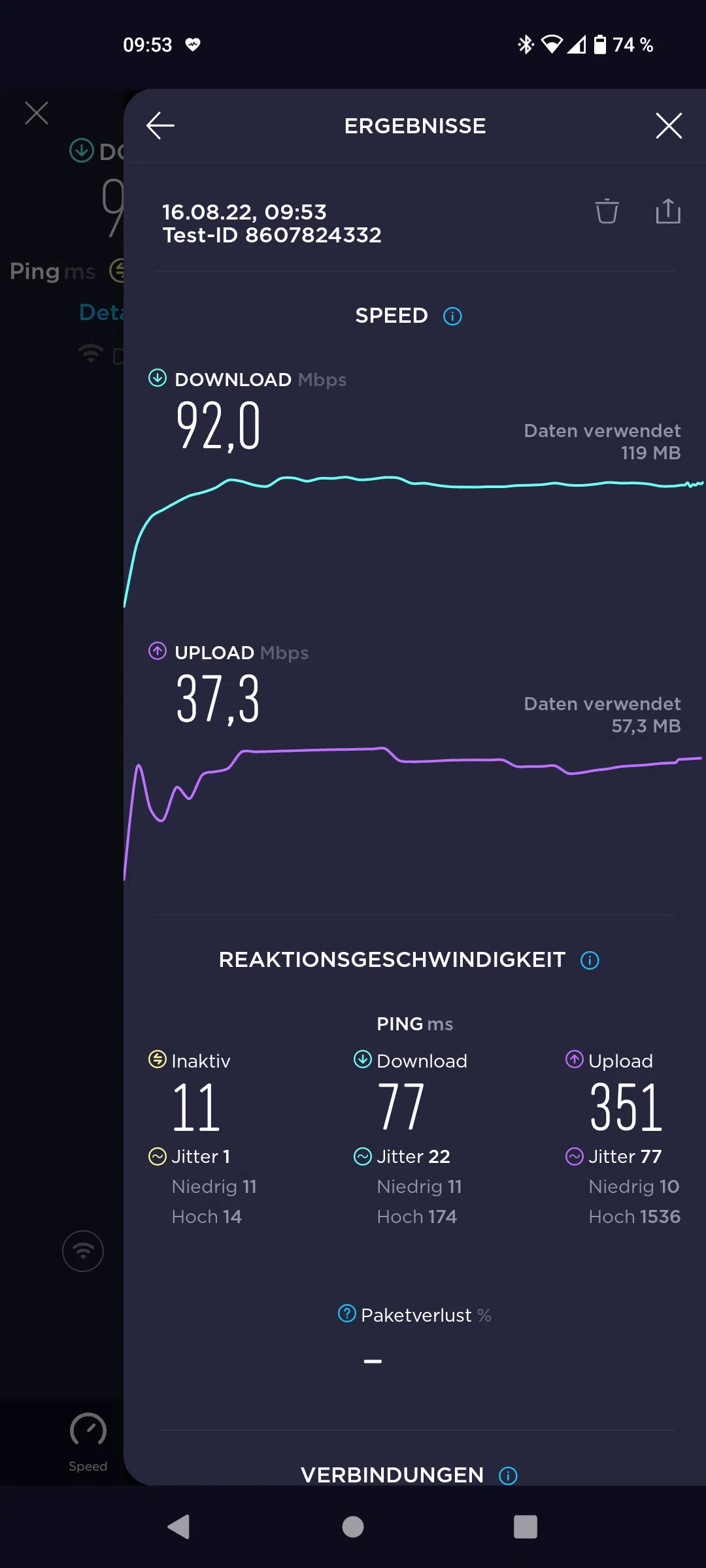
Task: Show info about Reaktionsgeschwindigkeit
Action: click(590, 960)
